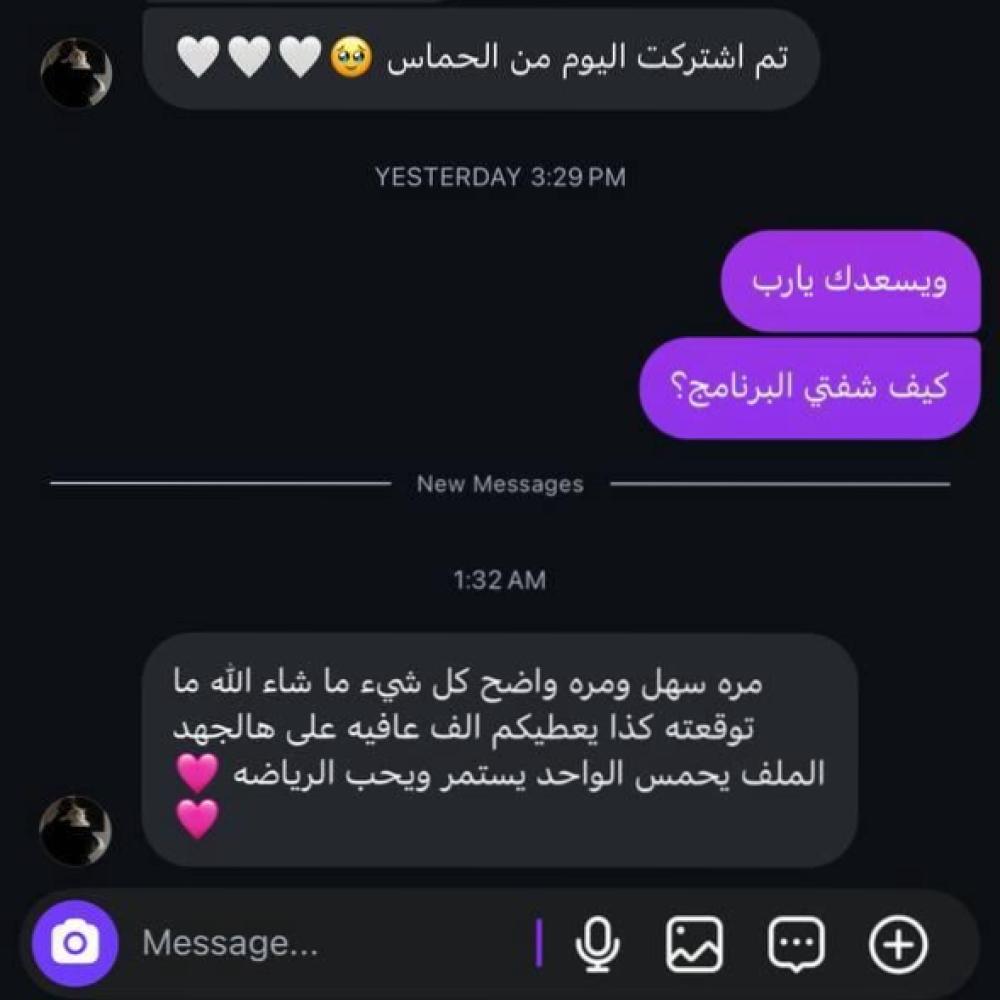Open the camera from the message bar
Image resolution: width=1000 pixels, height=1000 pixels.
tap(75, 943)
